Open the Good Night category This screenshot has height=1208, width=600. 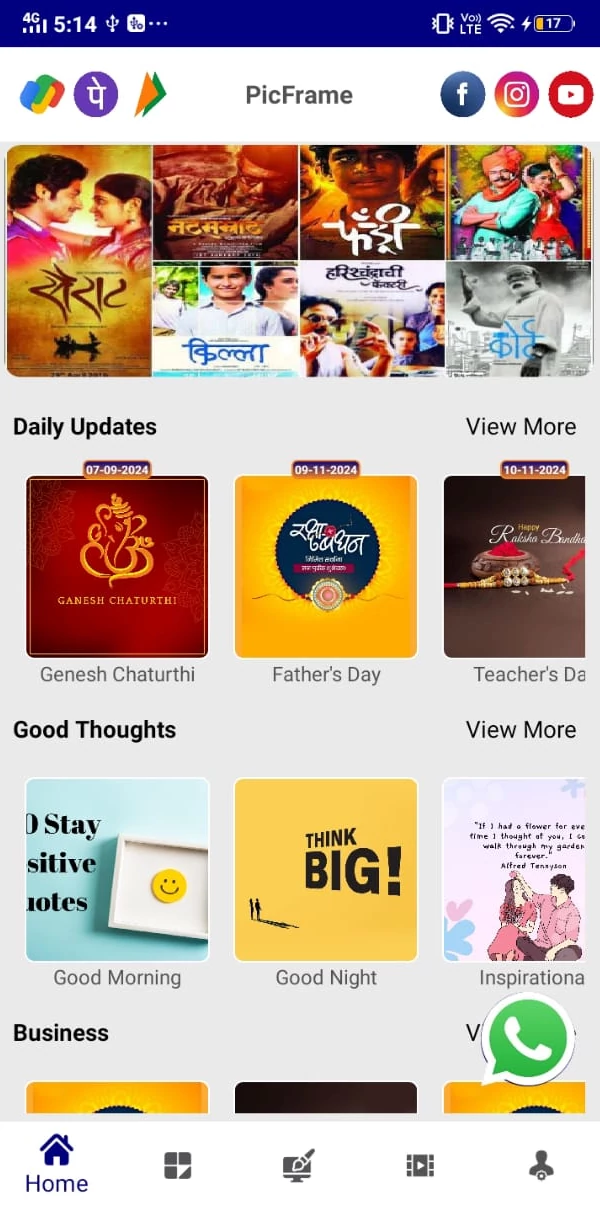[x=326, y=870]
